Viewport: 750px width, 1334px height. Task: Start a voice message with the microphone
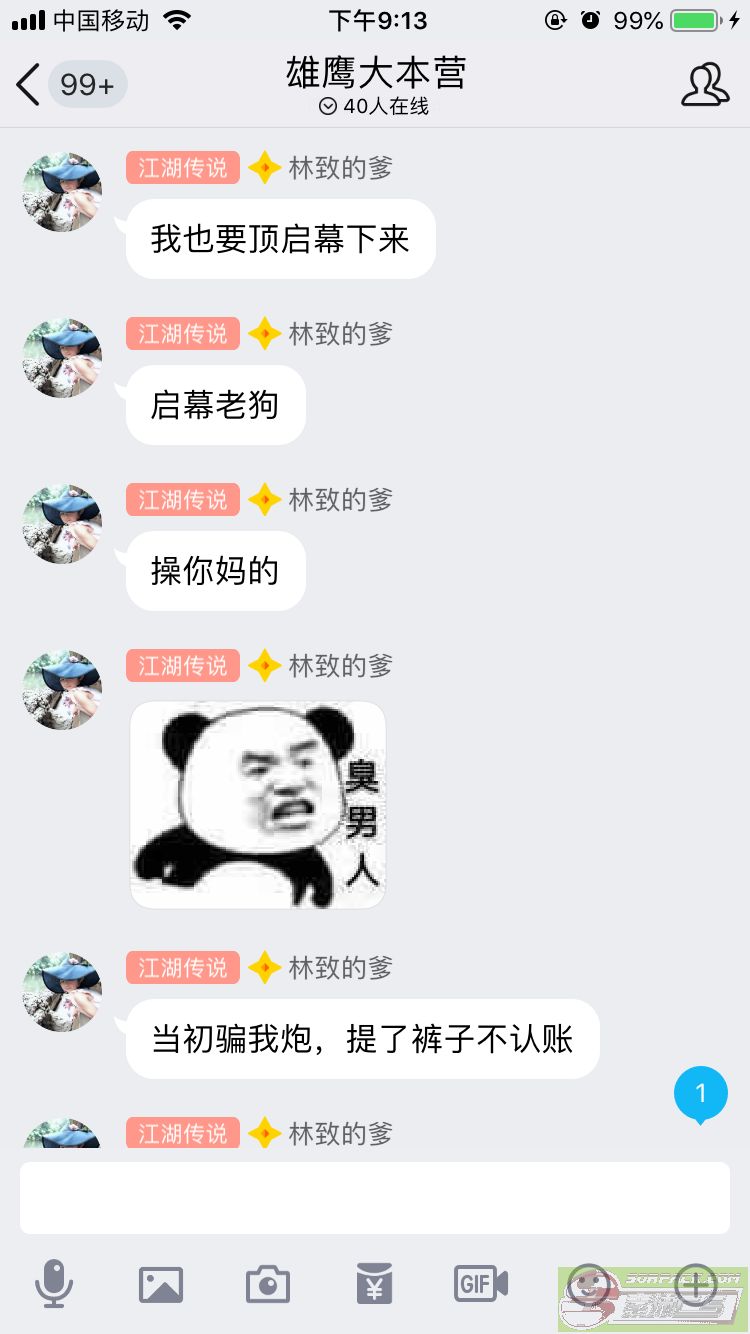point(54,1283)
